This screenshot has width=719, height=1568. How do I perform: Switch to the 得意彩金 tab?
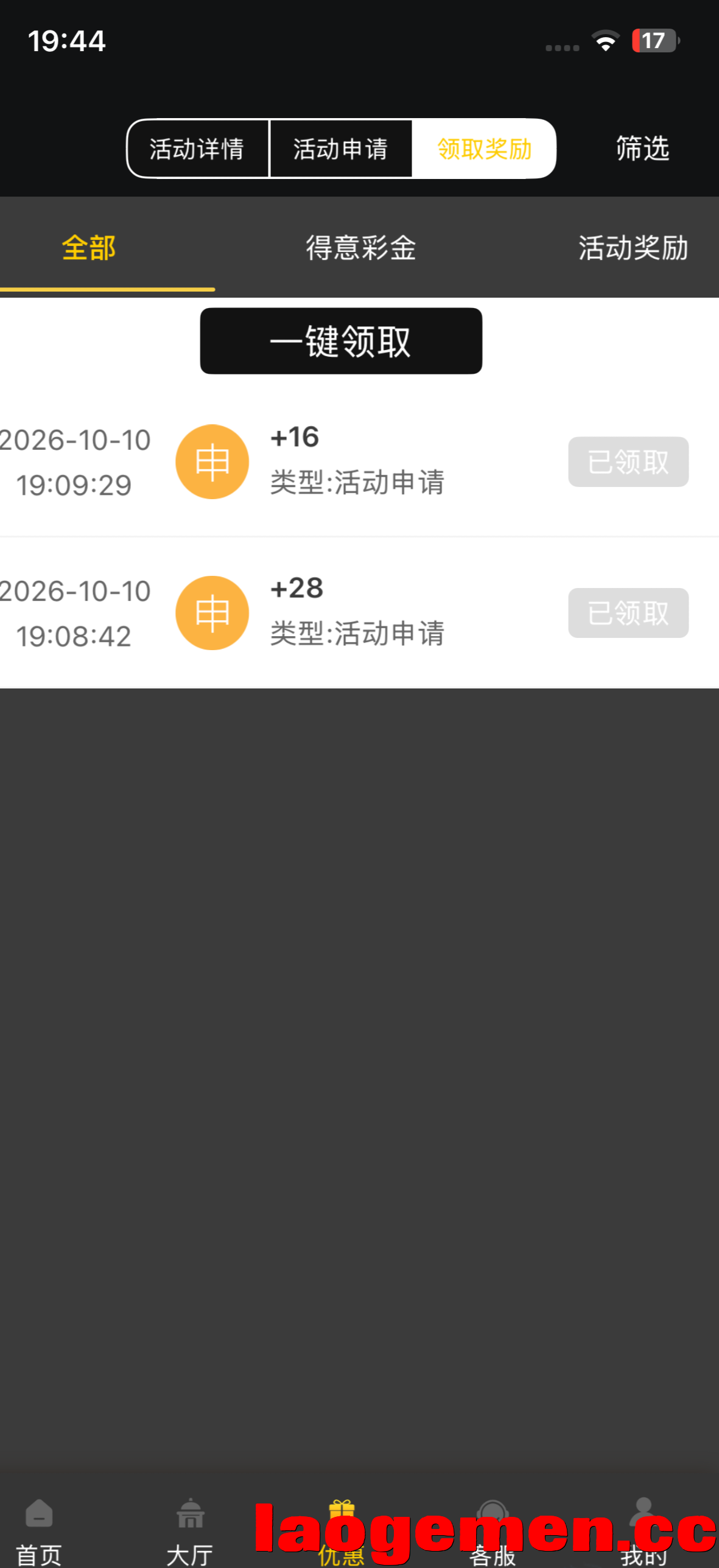coord(360,248)
